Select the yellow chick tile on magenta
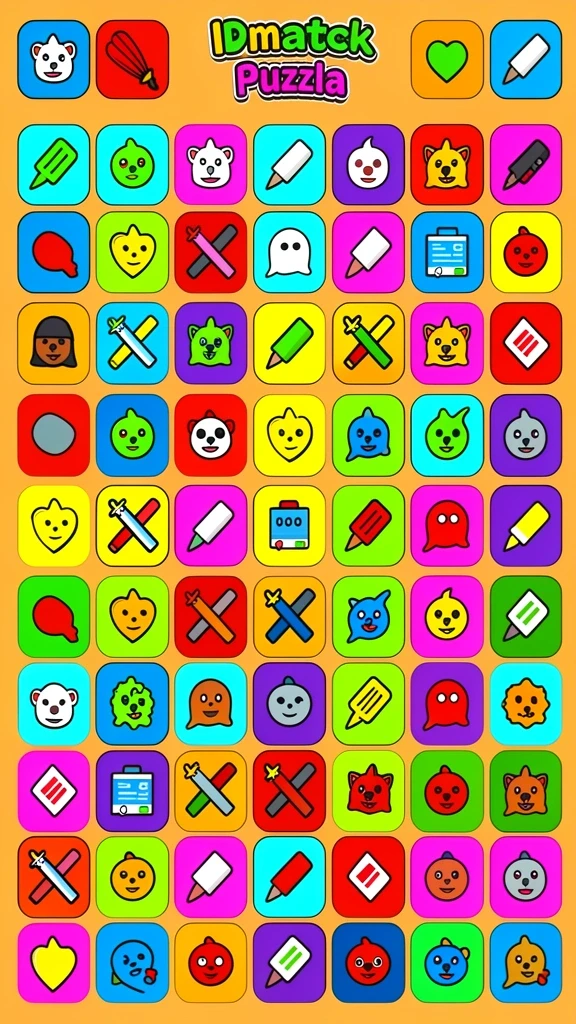576x1024 pixels. click(x=447, y=616)
